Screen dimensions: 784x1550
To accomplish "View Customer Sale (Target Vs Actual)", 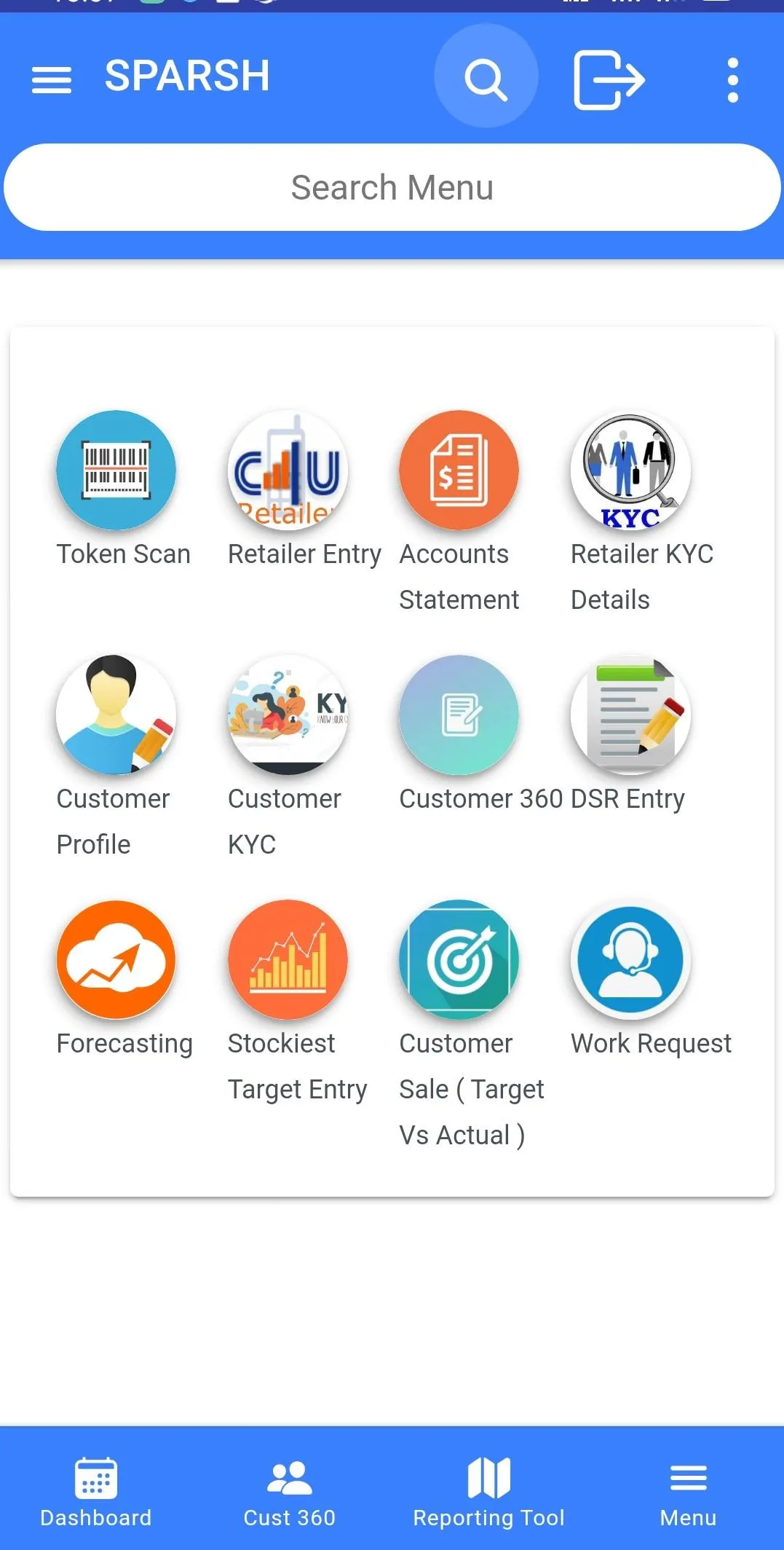I will click(x=459, y=960).
